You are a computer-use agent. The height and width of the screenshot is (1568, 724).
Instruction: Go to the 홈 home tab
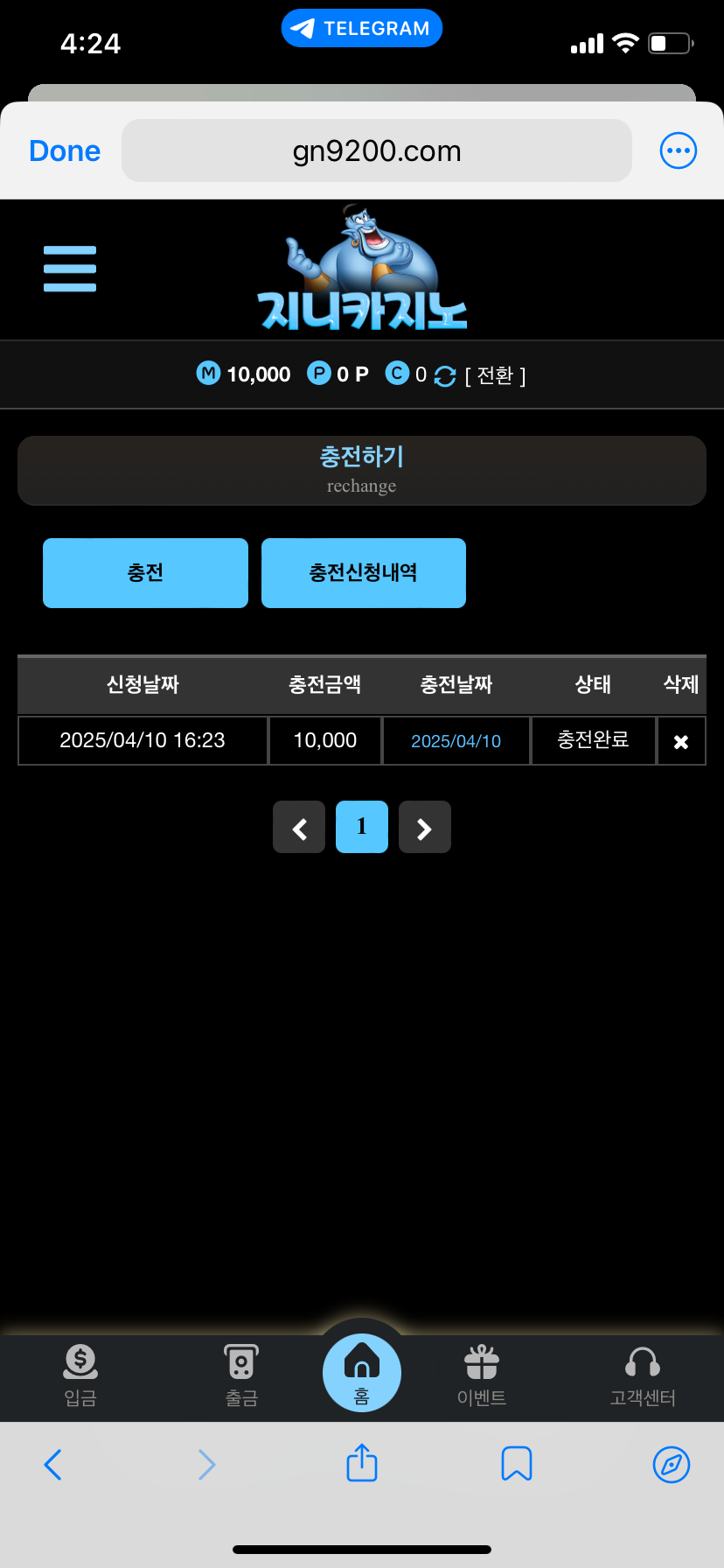pyautogui.click(x=361, y=1372)
